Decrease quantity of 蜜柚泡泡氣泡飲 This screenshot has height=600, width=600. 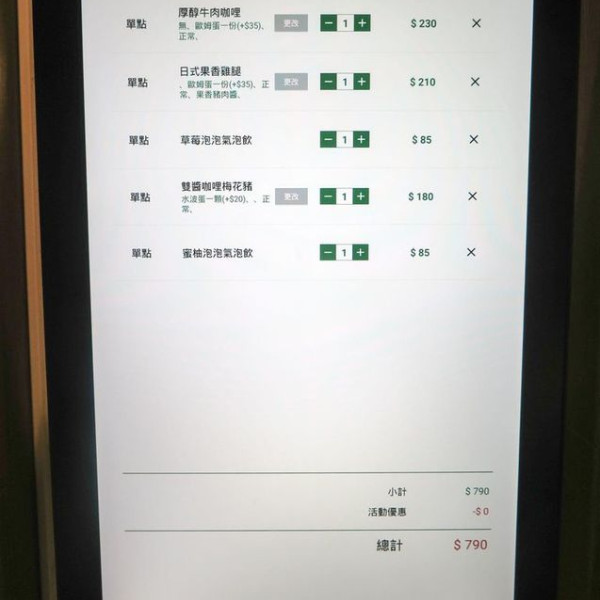[328, 253]
